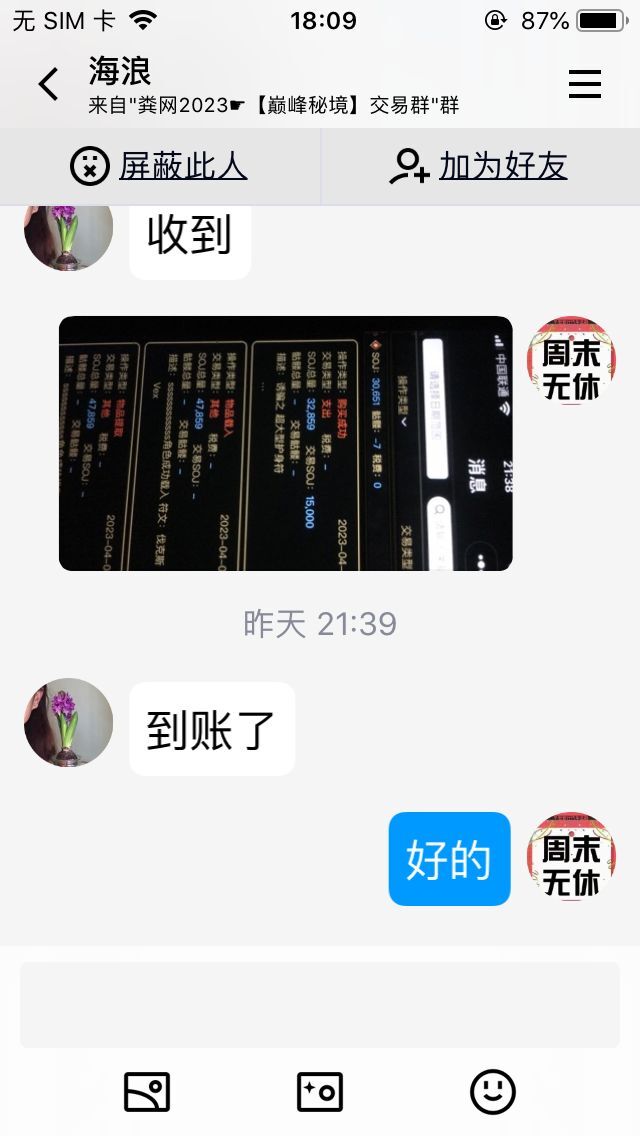Open the chat menu with three lines
Image resolution: width=640 pixels, height=1136 pixels.
pyautogui.click(x=585, y=85)
